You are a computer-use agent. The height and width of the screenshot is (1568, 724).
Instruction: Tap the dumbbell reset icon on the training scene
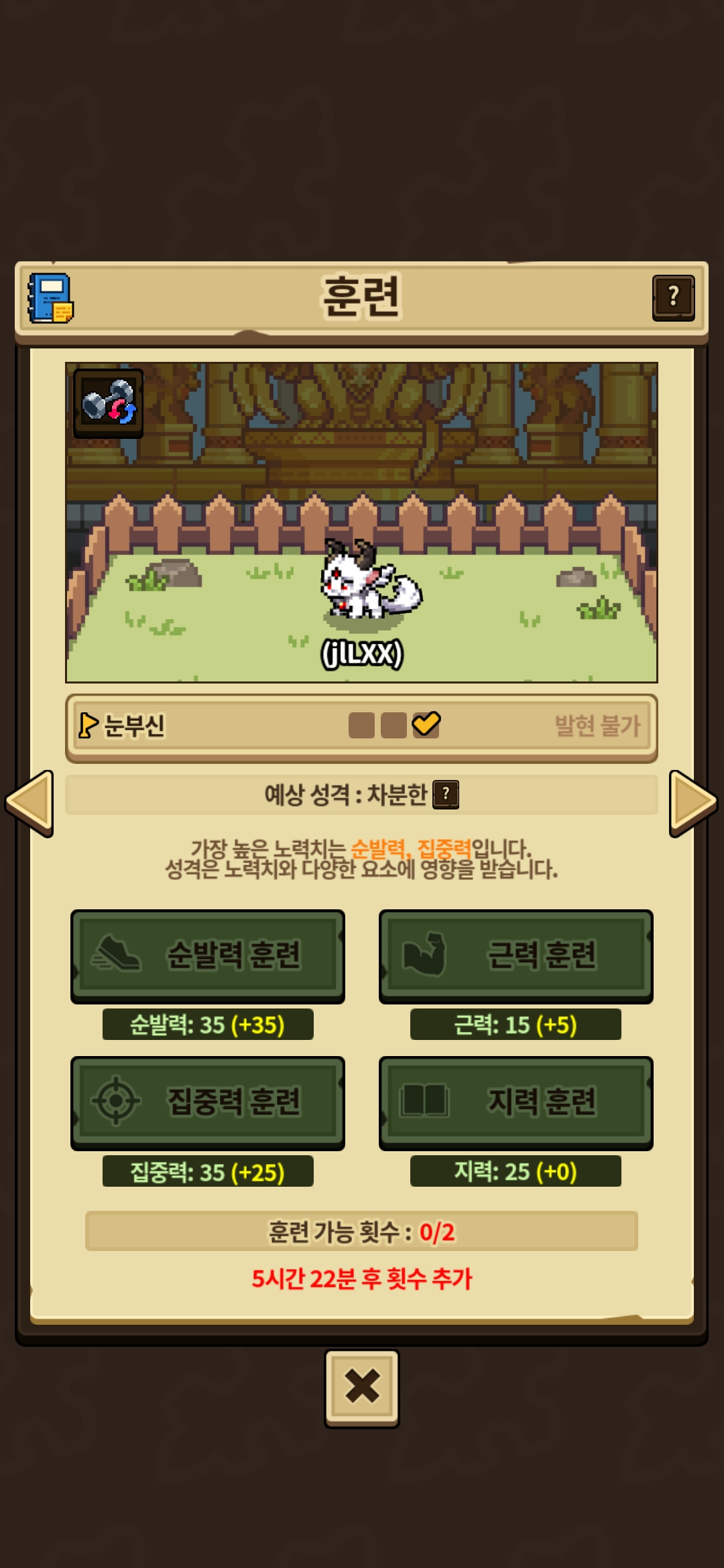coord(108,403)
